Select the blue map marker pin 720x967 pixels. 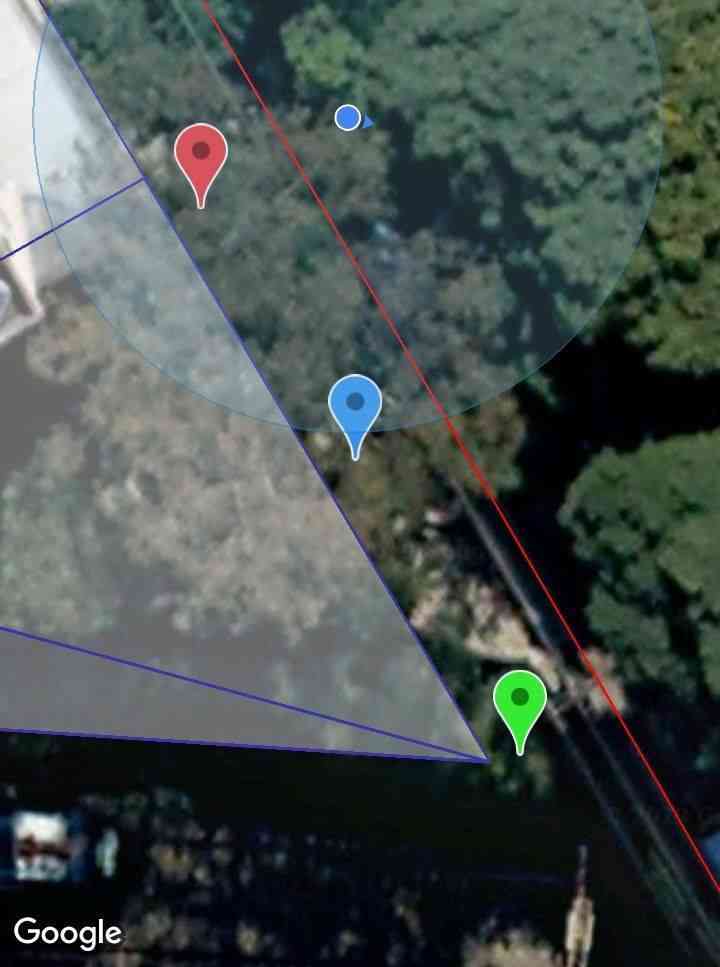[355, 407]
